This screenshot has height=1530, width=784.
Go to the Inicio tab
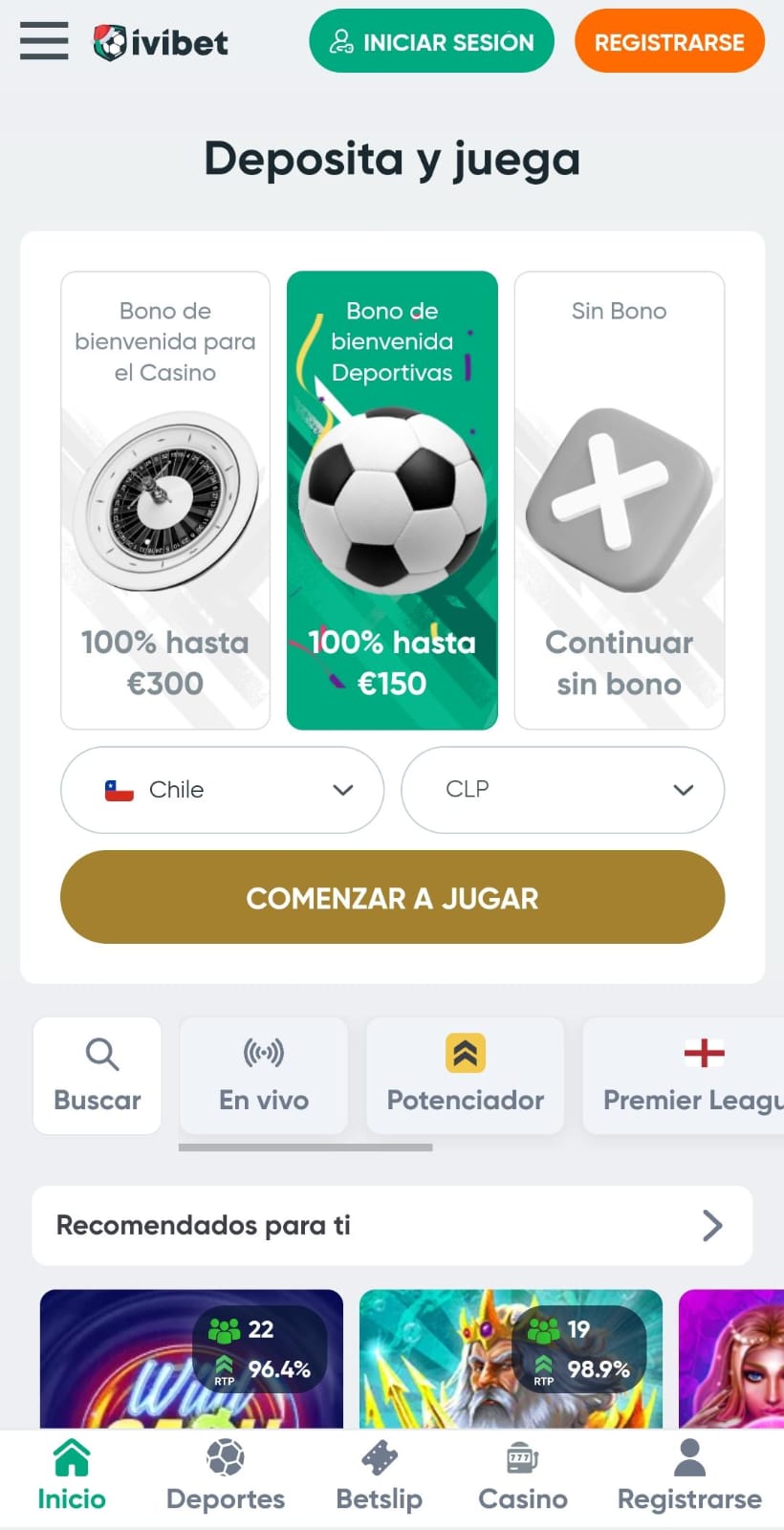coord(72,1477)
